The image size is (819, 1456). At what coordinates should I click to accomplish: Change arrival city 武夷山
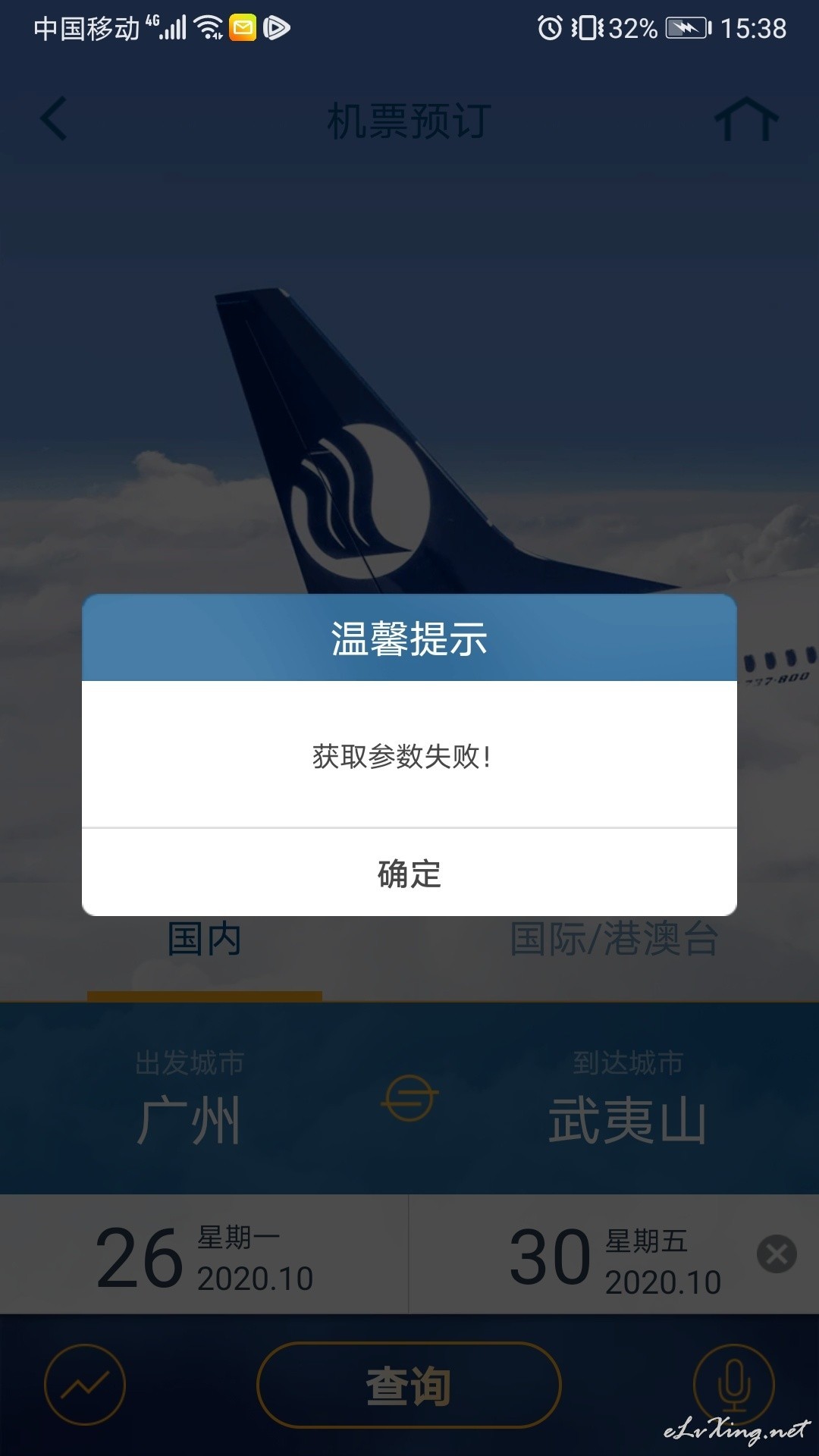[628, 1120]
